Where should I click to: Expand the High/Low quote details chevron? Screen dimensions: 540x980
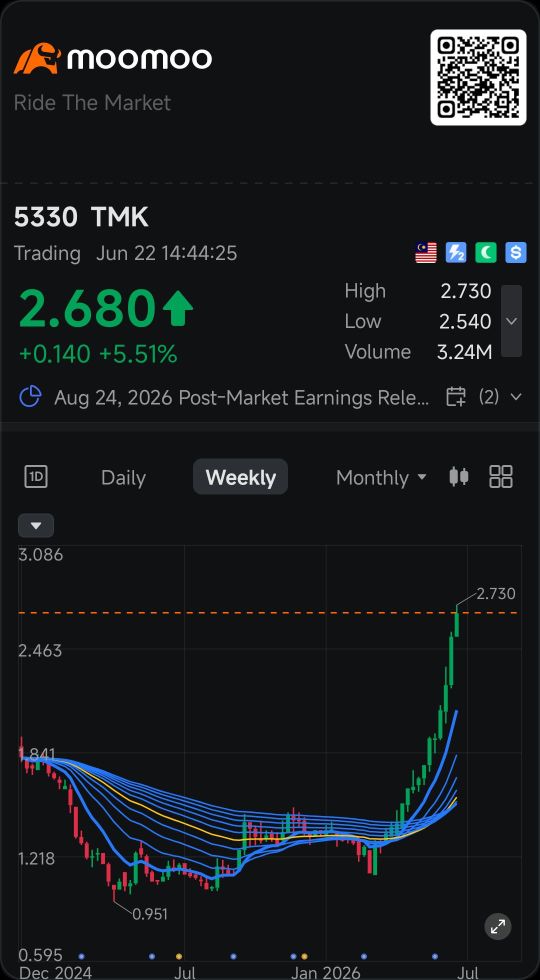coord(511,321)
